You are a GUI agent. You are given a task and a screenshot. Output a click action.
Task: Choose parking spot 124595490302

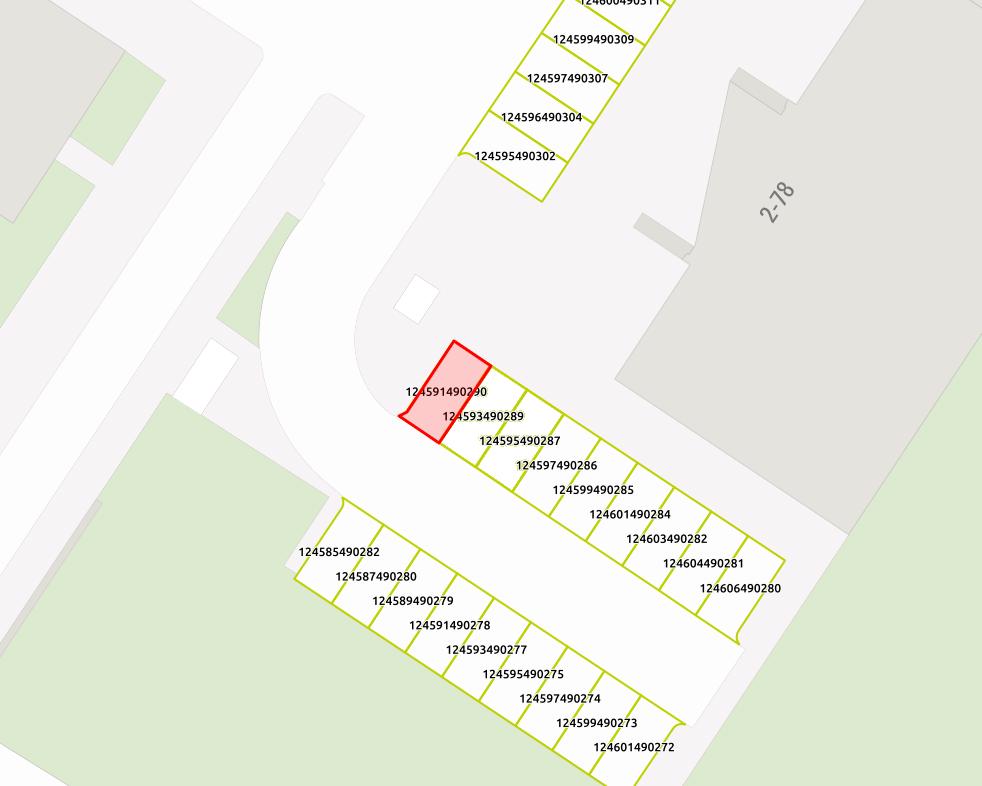[515, 157]
